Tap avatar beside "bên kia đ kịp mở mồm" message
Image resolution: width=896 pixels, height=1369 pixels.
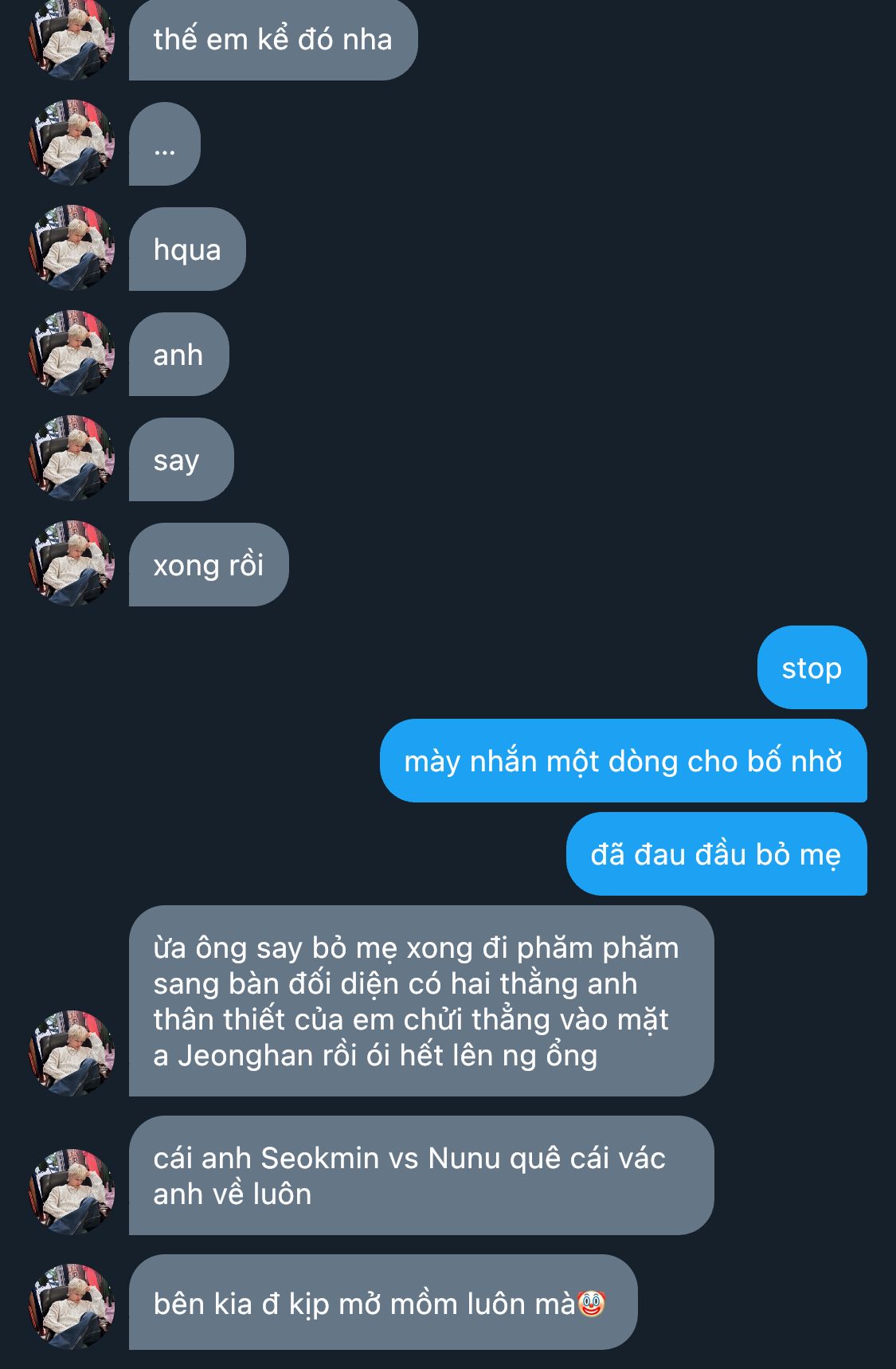[72, 1306]
